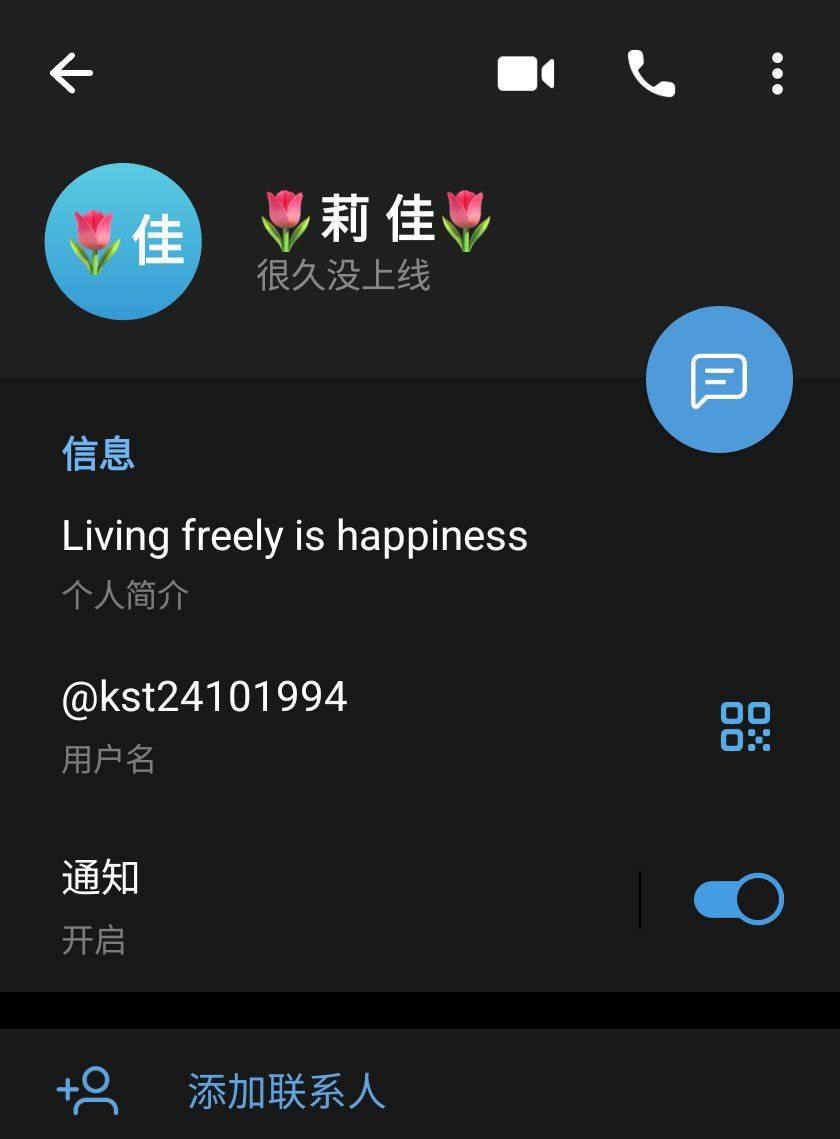Tap the bio 'Living freely is happiness'

pyautogui.click(x=295, y=537)
